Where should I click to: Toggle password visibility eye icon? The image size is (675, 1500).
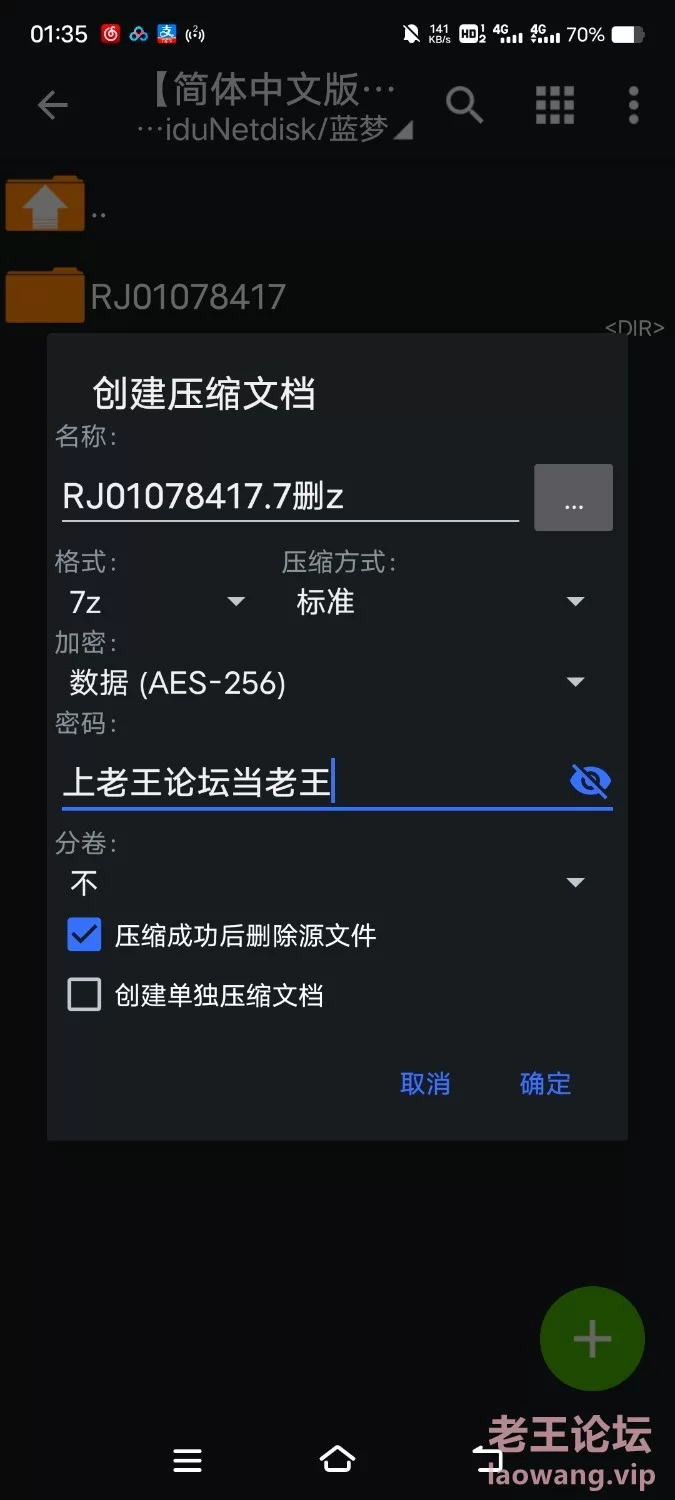point(590,781)
